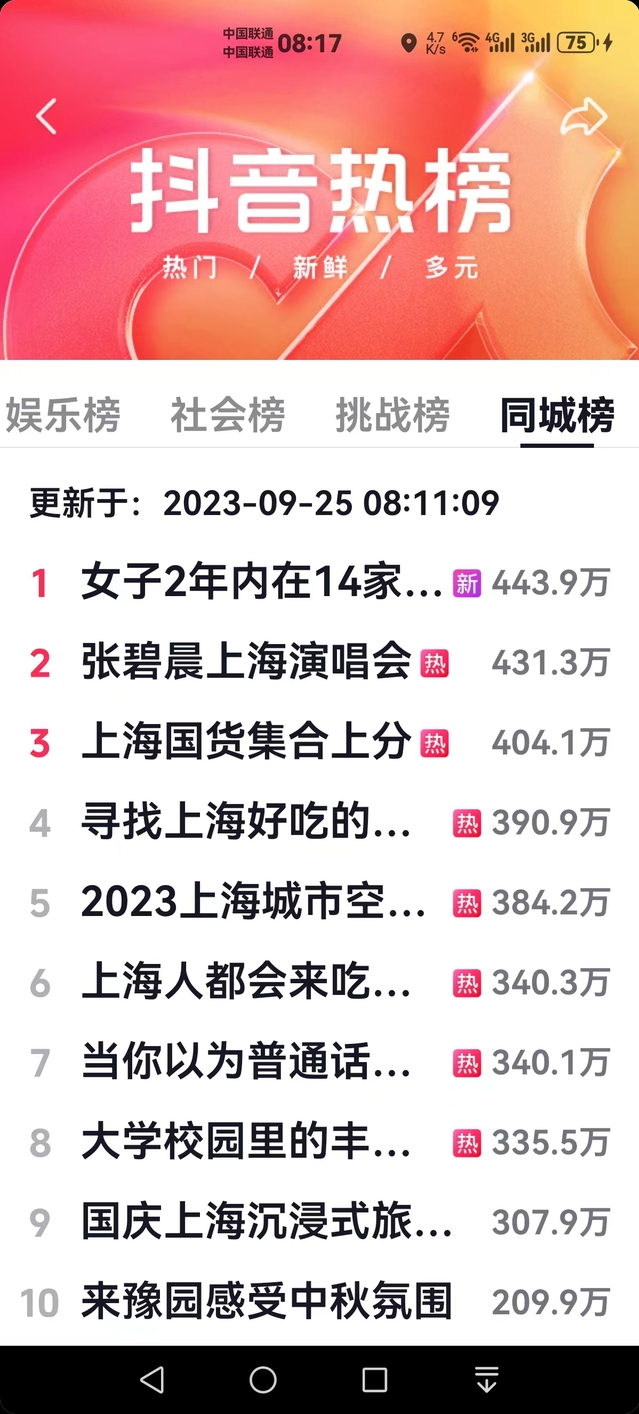The height and width of the screenshot is (1414, 639).
Task: Open topic 寻找上海好吃的…
Action: (246, 823)
